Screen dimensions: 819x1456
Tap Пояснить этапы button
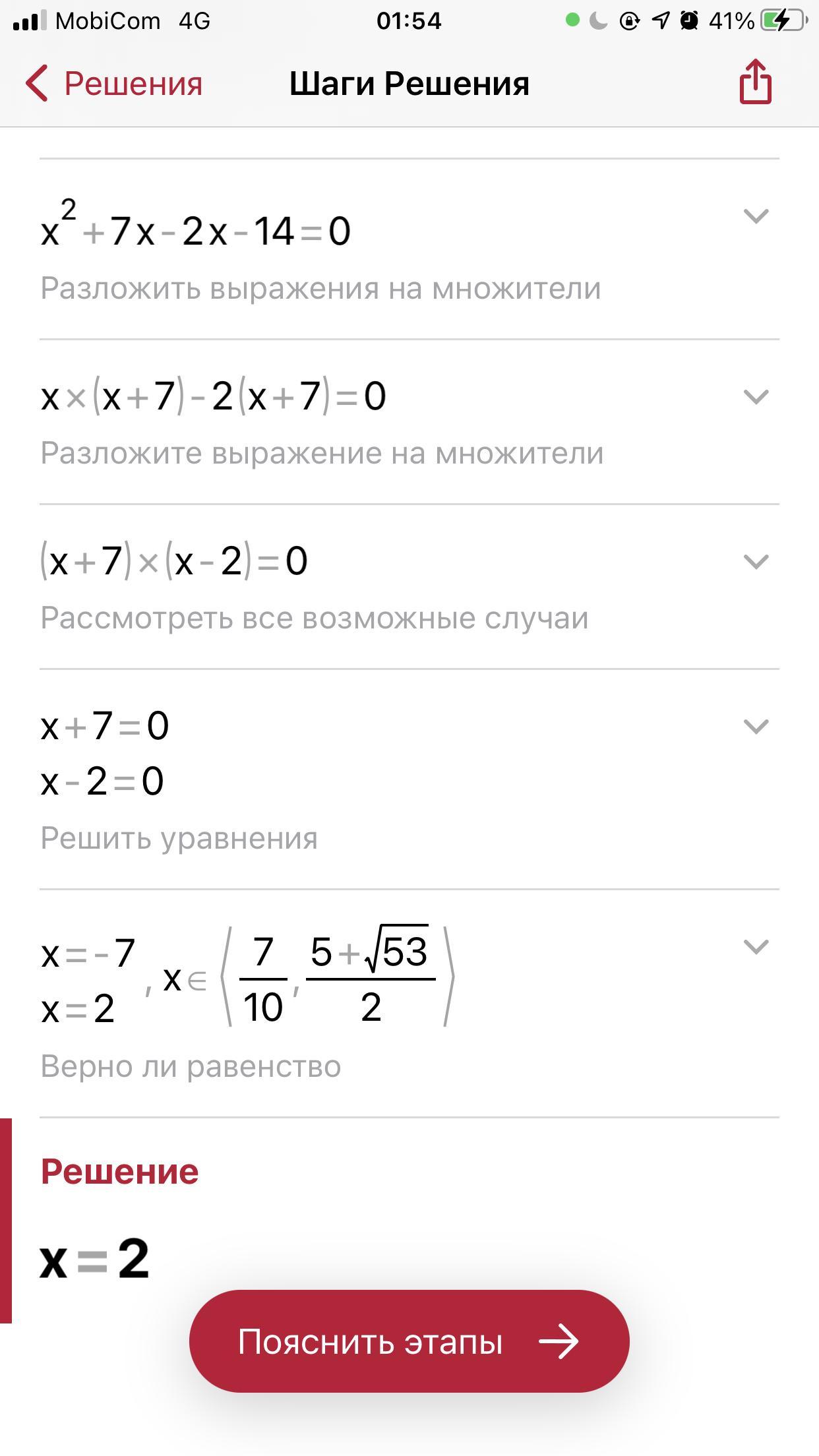pyautogui.click(x=409, y=1342)
